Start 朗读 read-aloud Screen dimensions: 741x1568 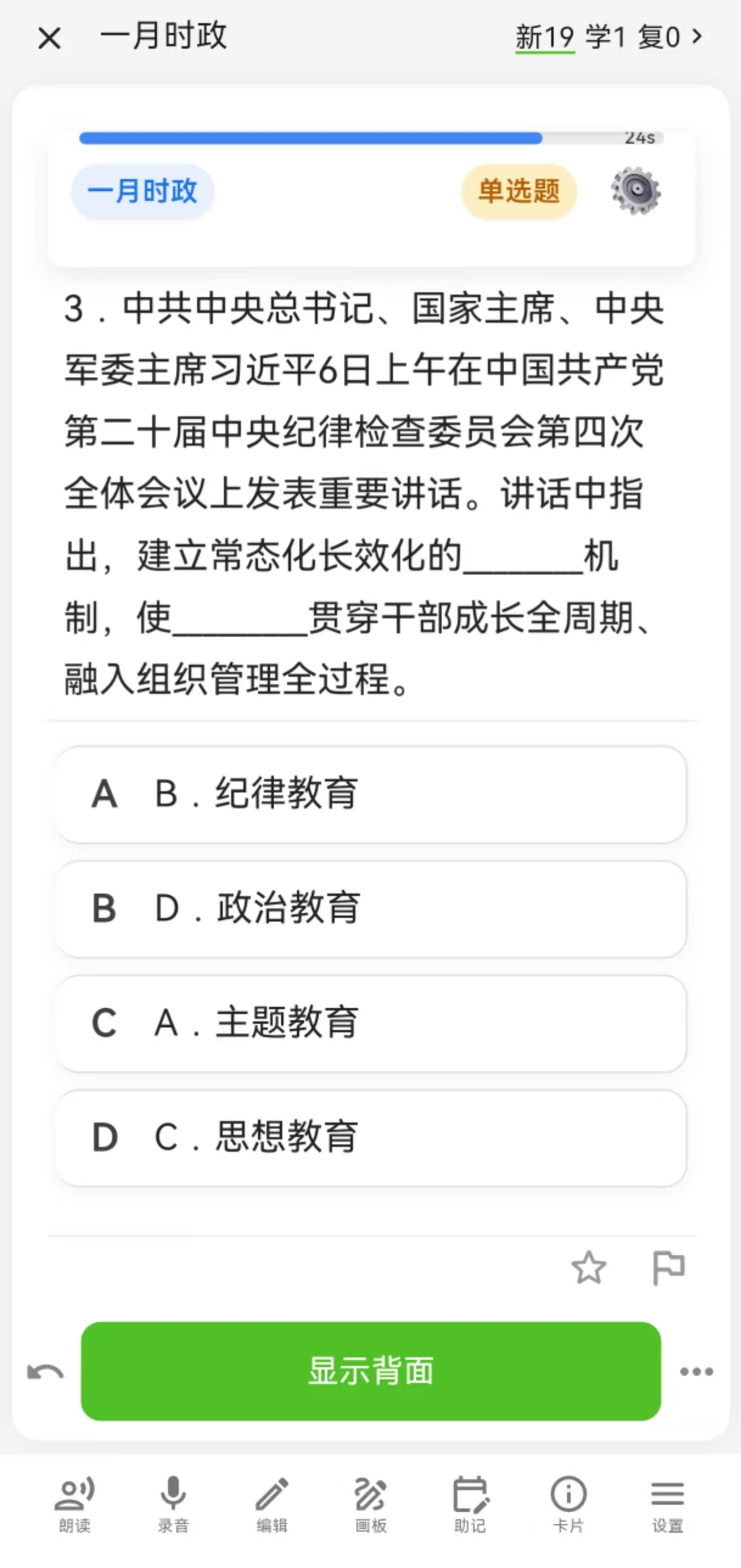tap(75, 1504)
